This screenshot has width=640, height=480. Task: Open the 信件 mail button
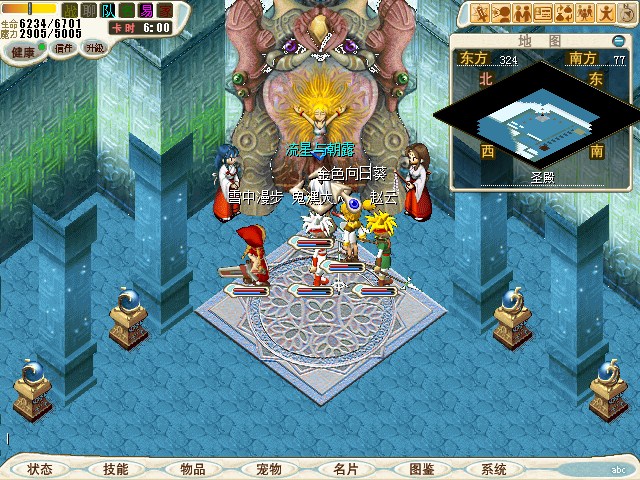[x=64, y=48]
